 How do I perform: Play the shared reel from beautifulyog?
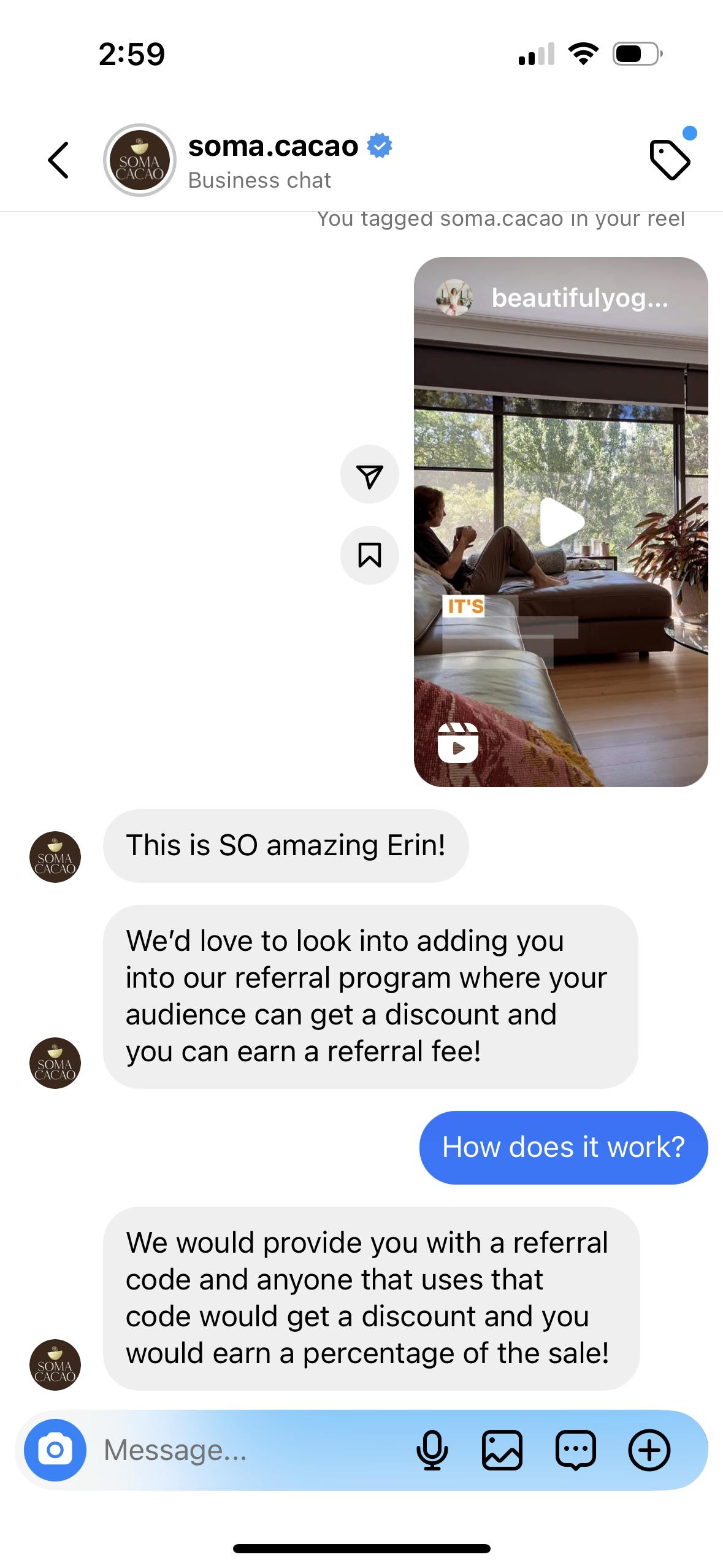(561, 521)
